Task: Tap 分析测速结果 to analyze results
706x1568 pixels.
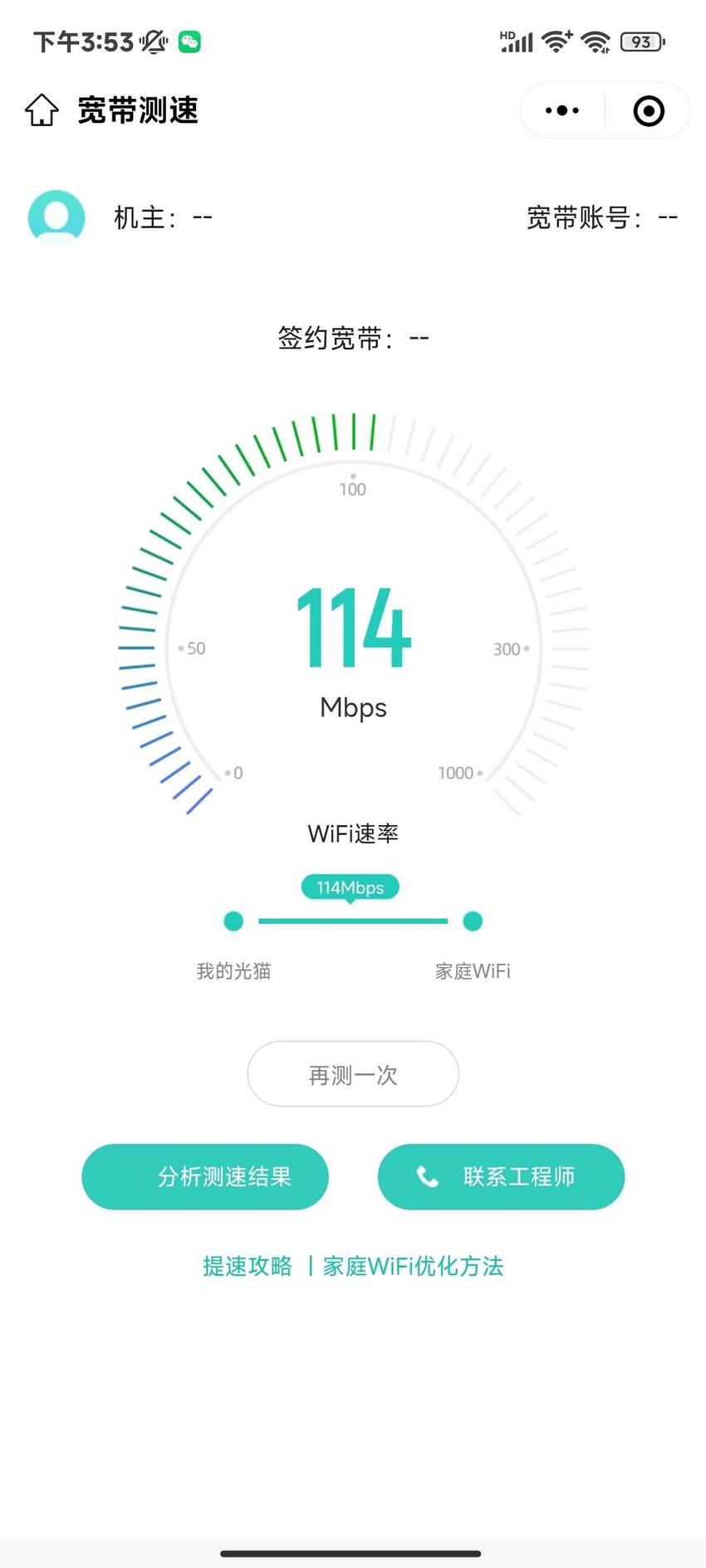Action: pyautogui.click(x=205, y=1176)
